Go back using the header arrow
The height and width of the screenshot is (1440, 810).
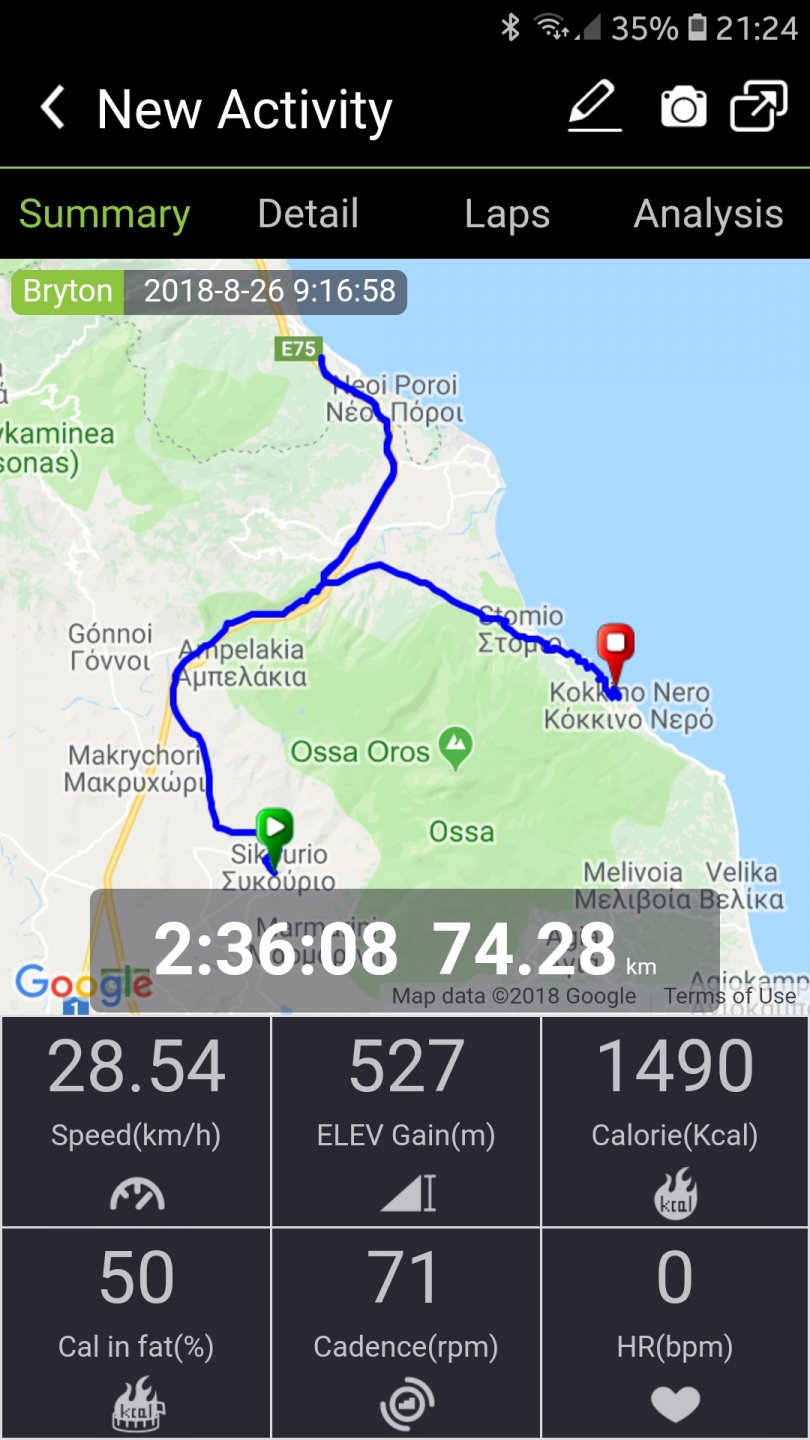53,108
